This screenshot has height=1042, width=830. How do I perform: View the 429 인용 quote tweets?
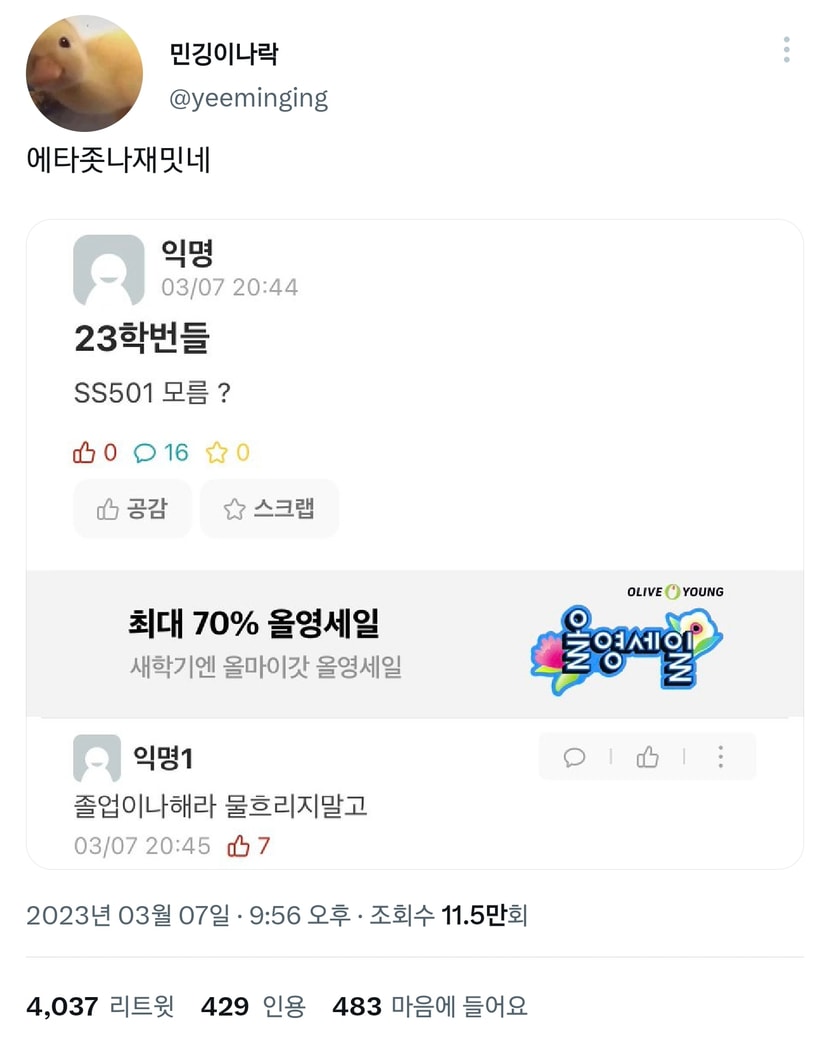[253, 1006]
